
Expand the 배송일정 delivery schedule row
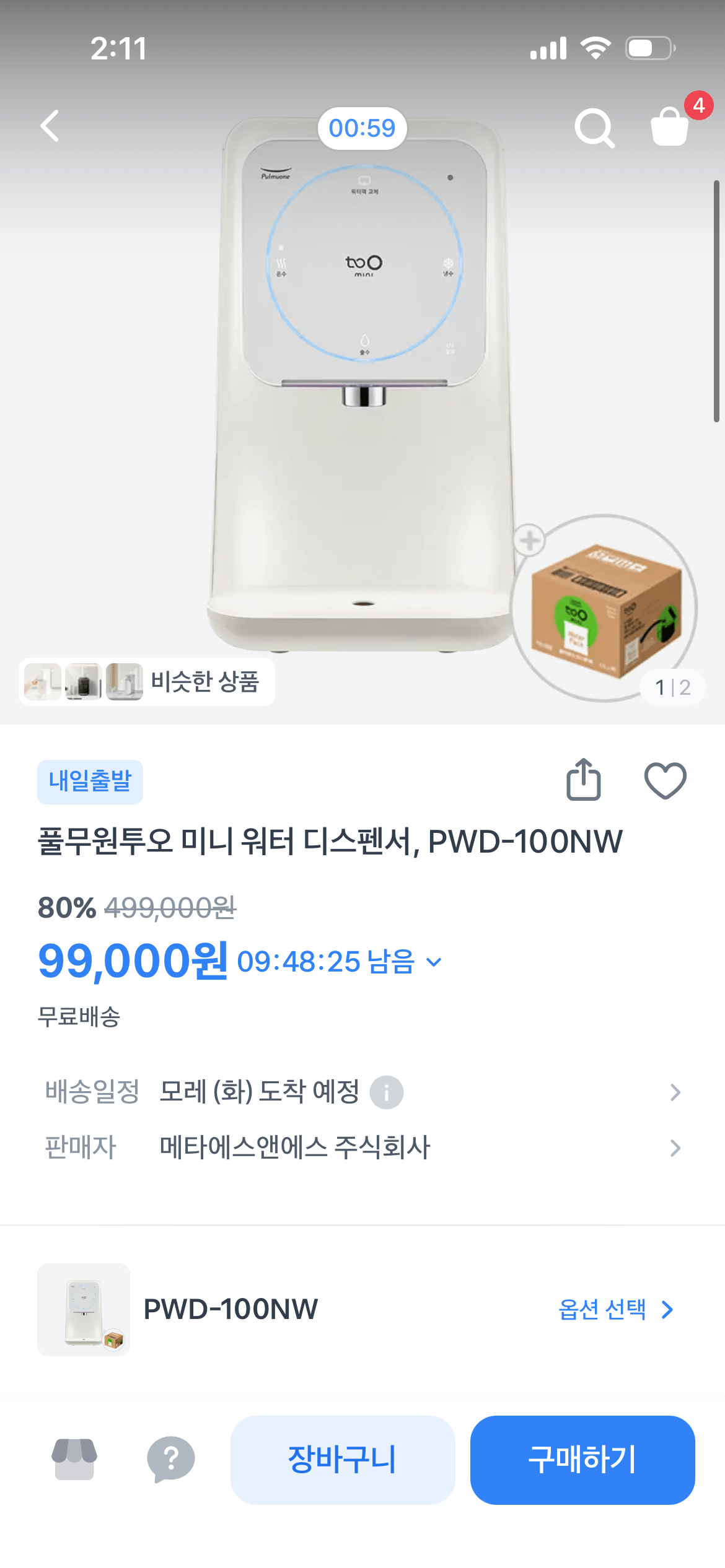coord(674,1092)
